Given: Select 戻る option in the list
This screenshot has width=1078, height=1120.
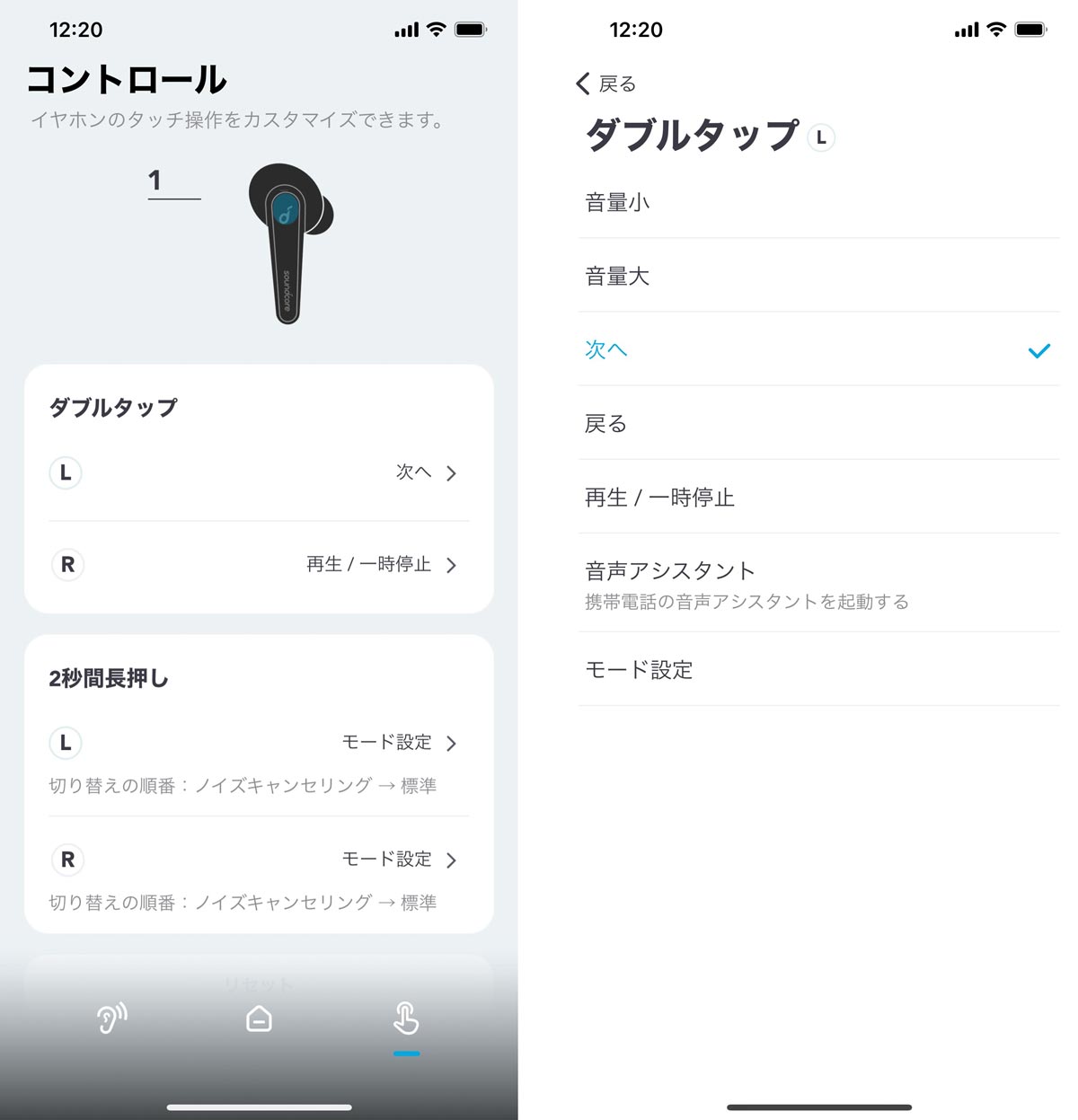Looking at the screenshot, I should [x=817, y=424].
